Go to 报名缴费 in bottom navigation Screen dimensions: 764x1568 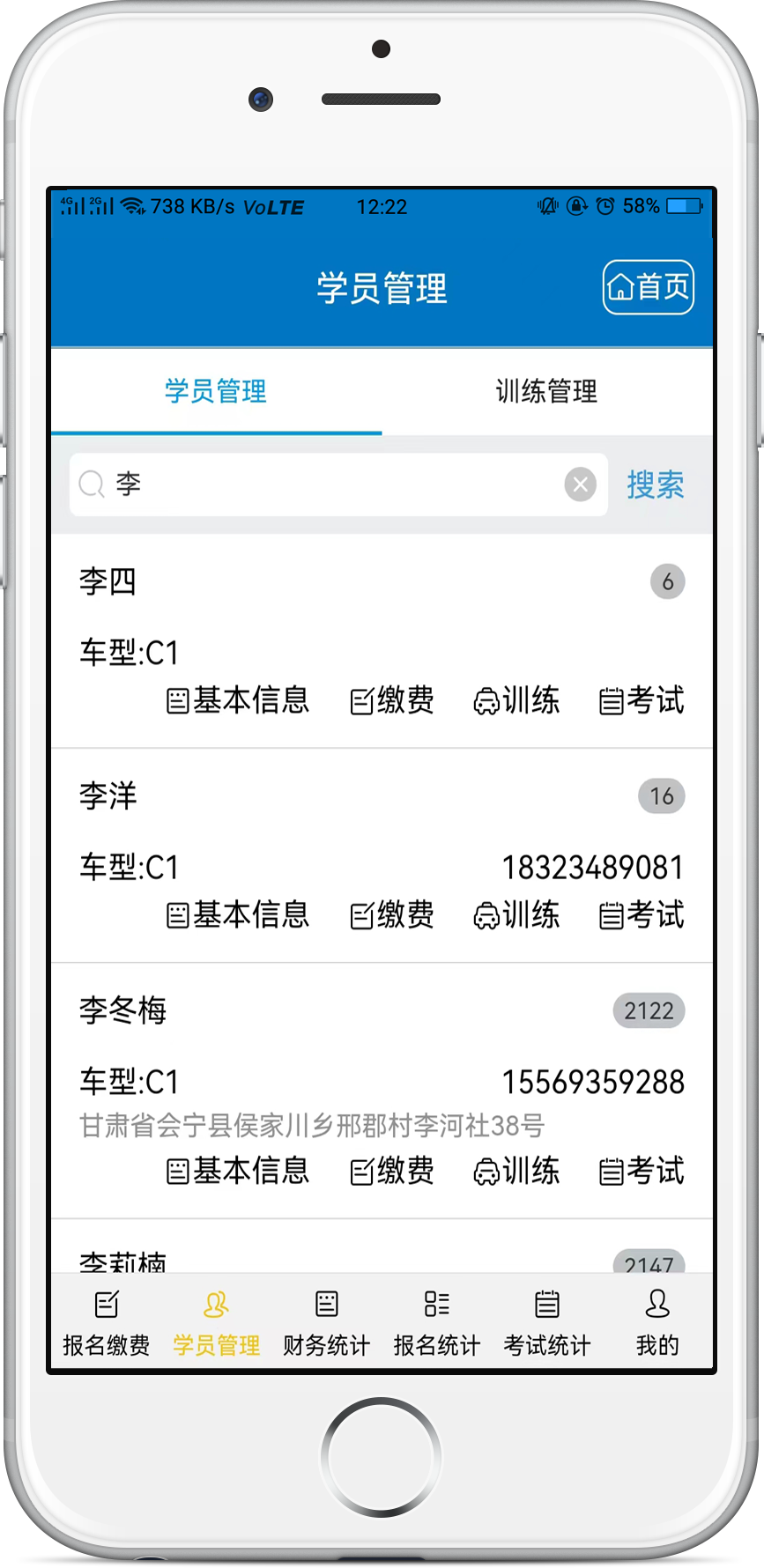107,1321
